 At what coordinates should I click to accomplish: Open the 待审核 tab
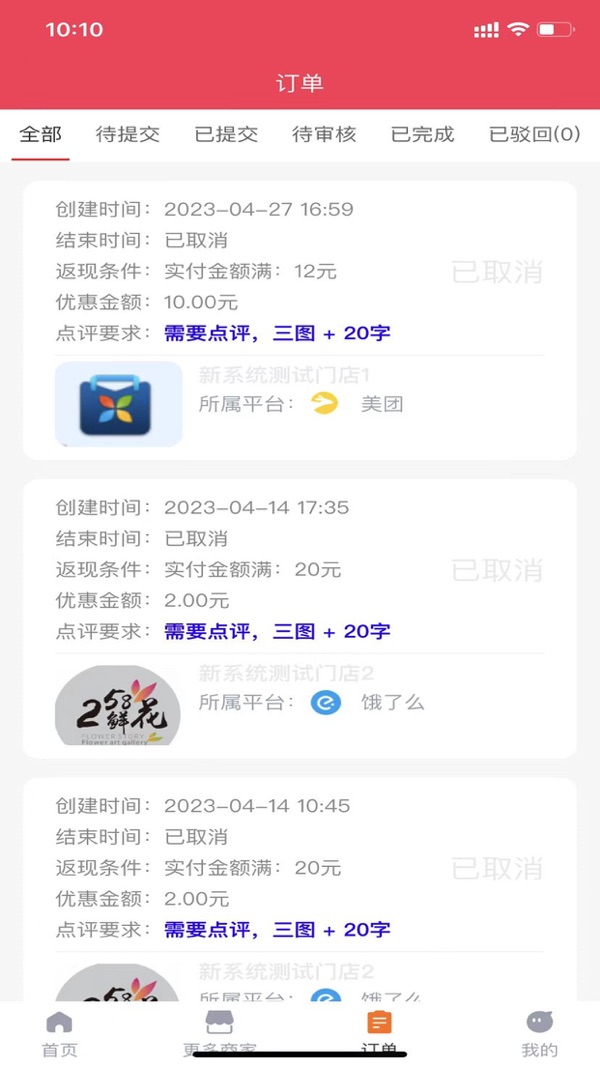(324, 135)
